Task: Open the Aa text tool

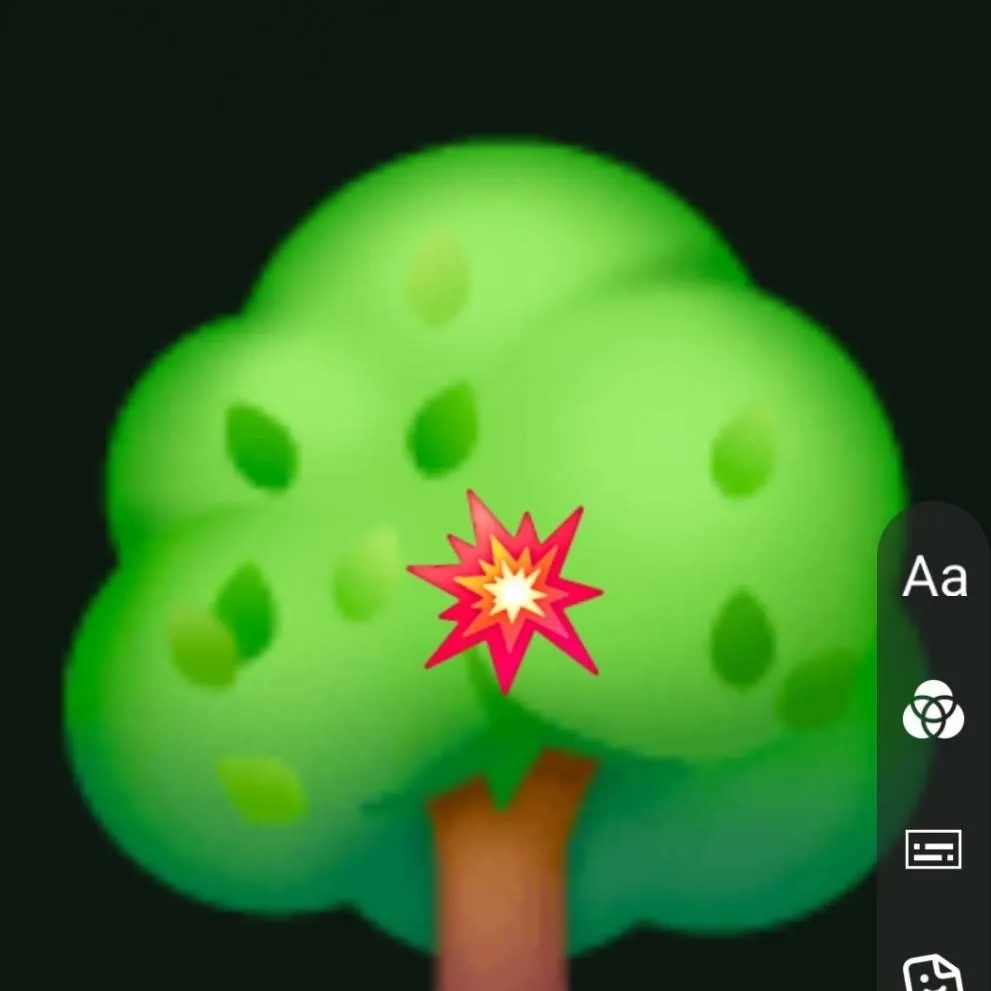Action: click(x=934, y=578)
